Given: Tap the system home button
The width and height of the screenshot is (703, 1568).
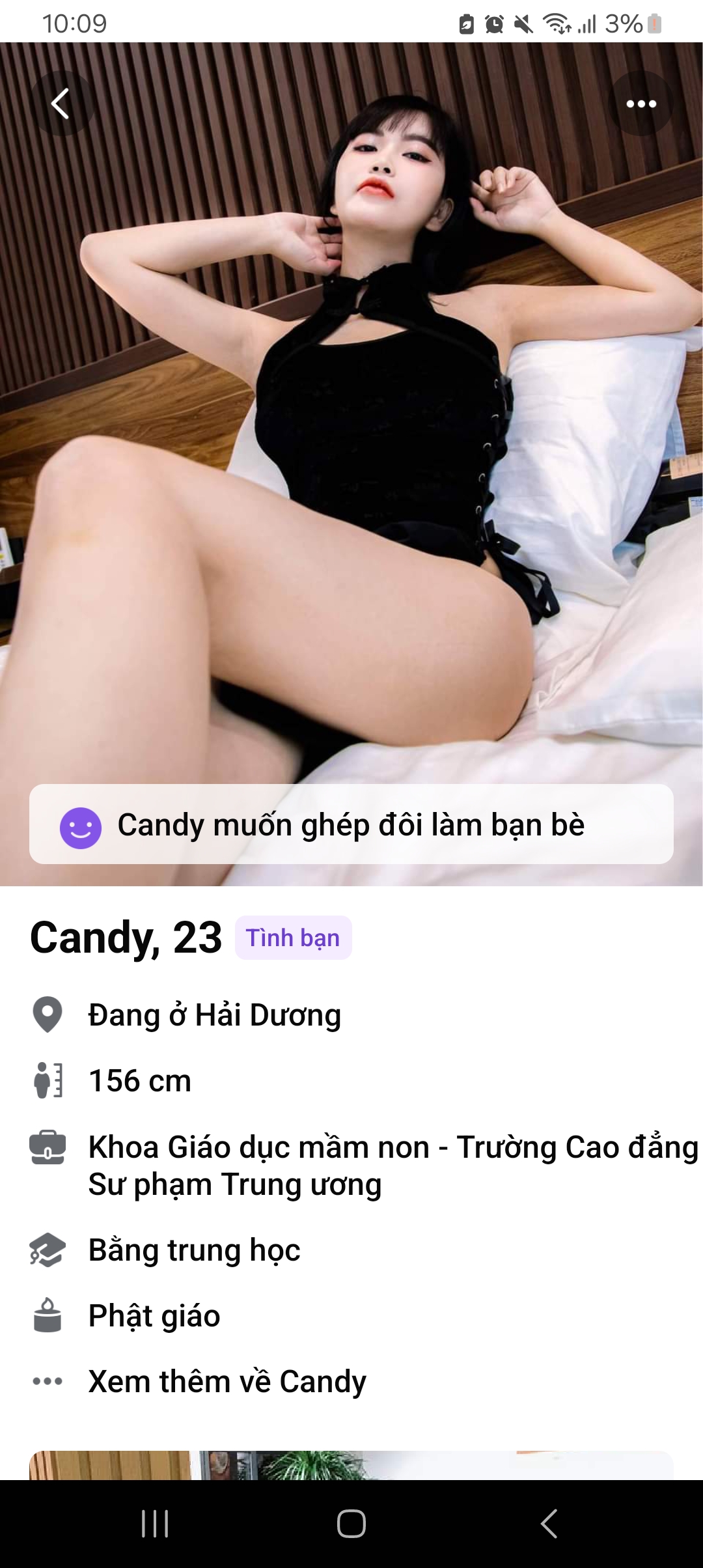Looking at the screenshot, I should (351, 1523).
